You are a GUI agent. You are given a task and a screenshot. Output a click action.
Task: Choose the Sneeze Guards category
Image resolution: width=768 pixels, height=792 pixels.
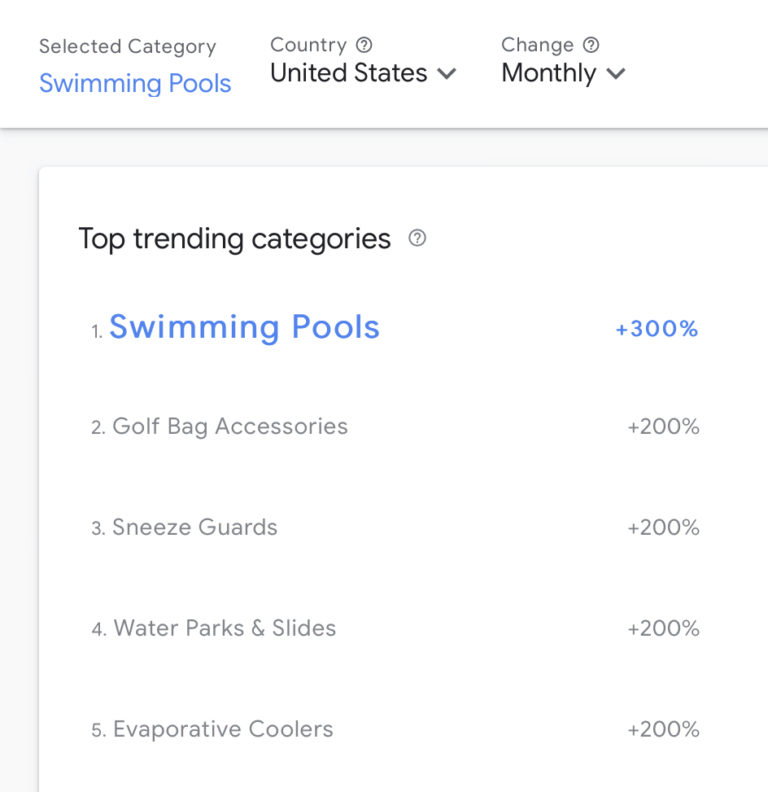pyautogui.click(x=194, y=527)
